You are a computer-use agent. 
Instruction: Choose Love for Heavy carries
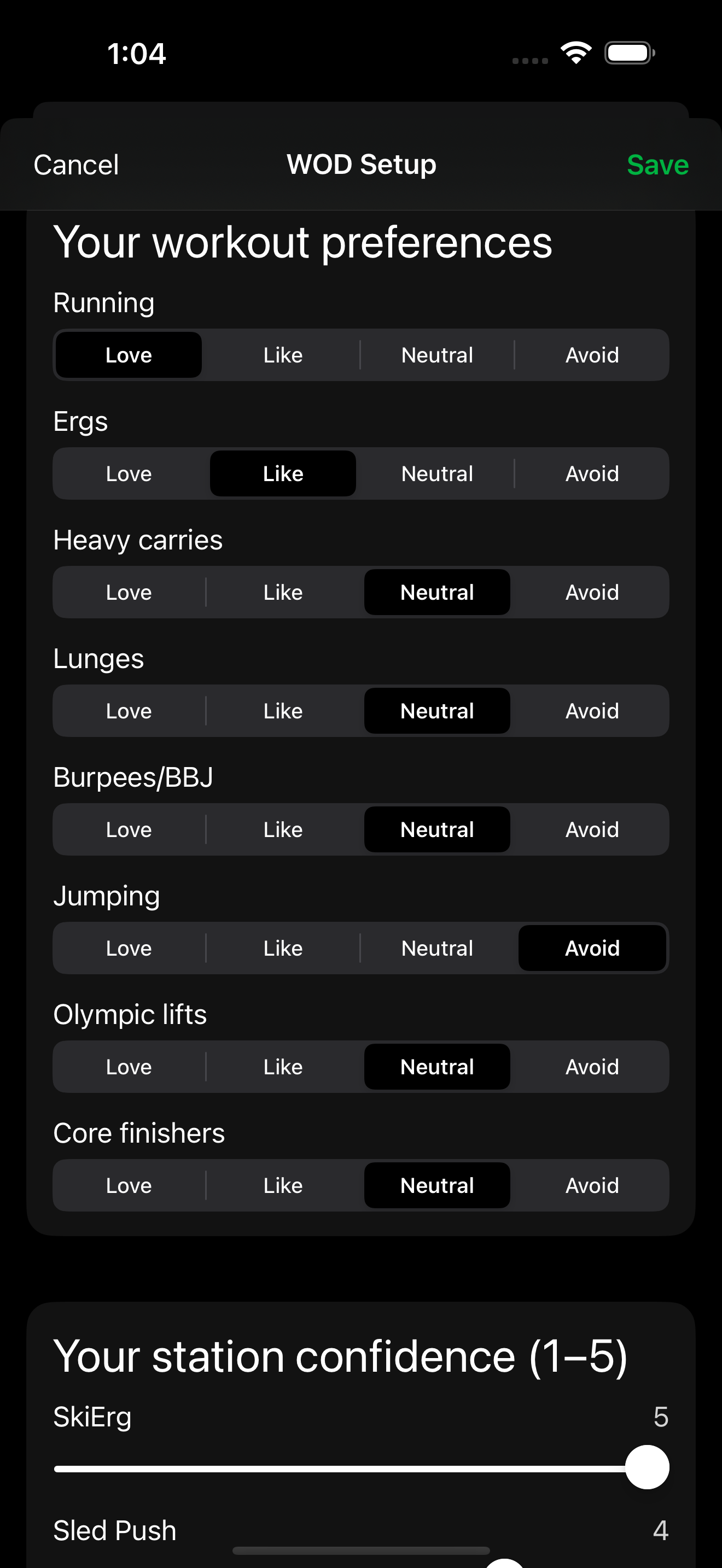129,592
